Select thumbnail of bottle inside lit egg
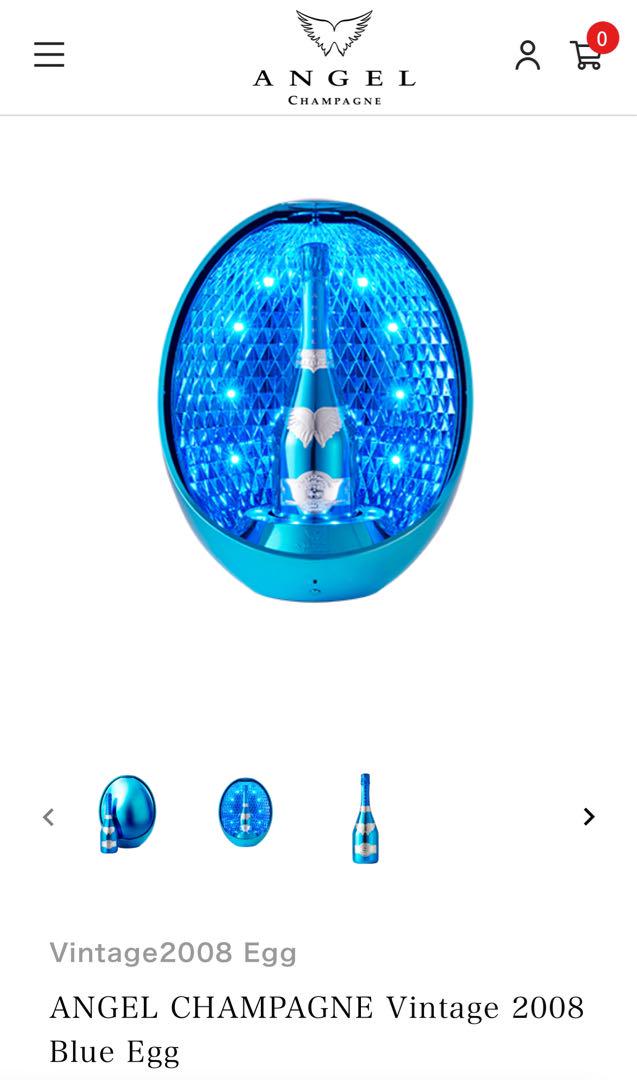This screenshot has height=1080, width=637. point(245,814)
